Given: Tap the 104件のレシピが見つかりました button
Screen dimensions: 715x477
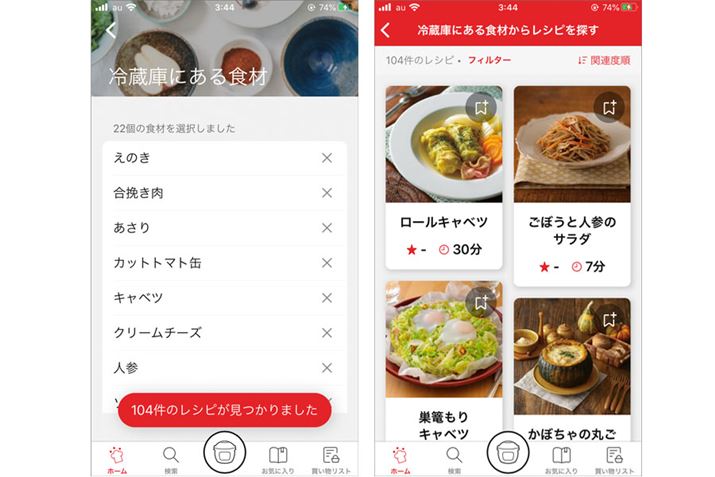Looking at the screenshot, I should (x=224, y=410).
